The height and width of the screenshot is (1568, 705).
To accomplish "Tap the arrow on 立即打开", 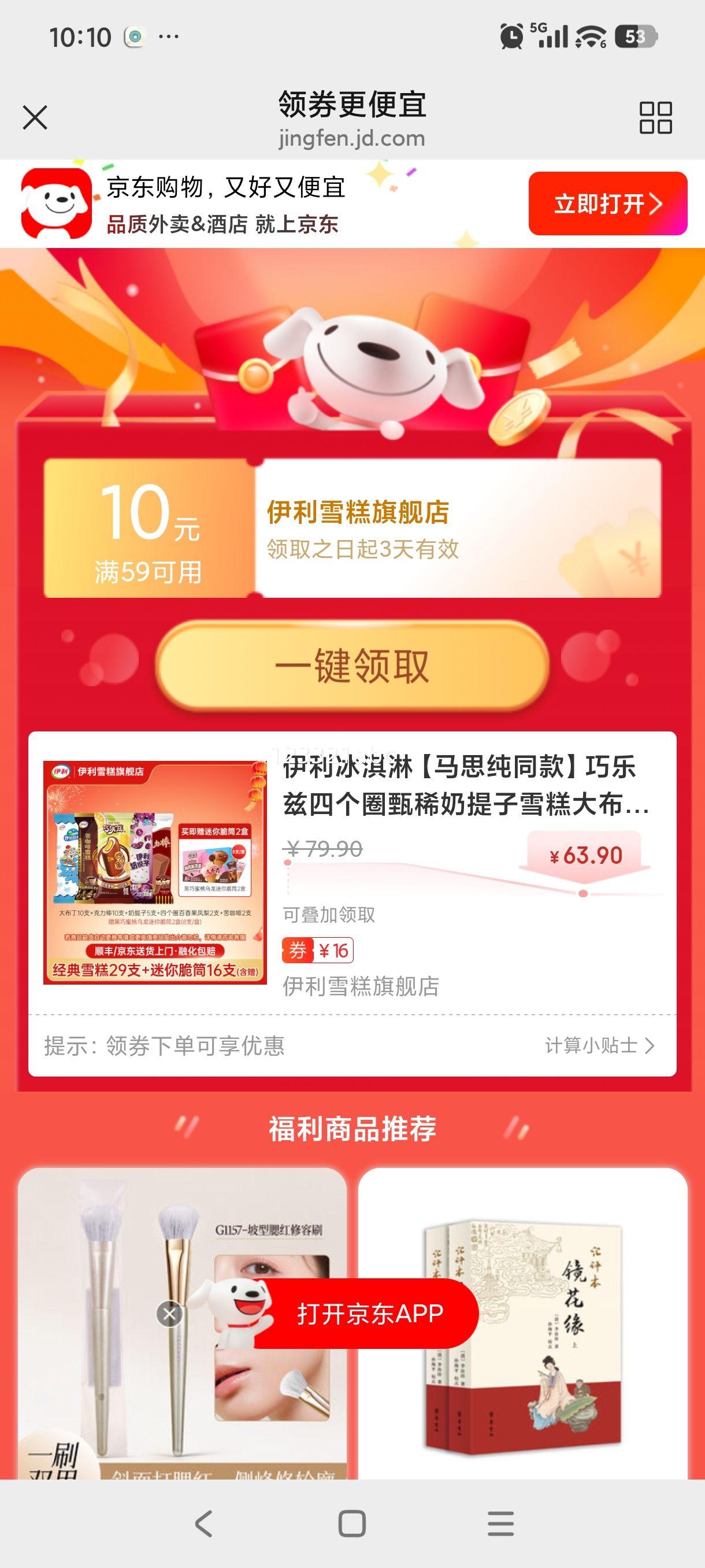I will (x=657, y=206).
